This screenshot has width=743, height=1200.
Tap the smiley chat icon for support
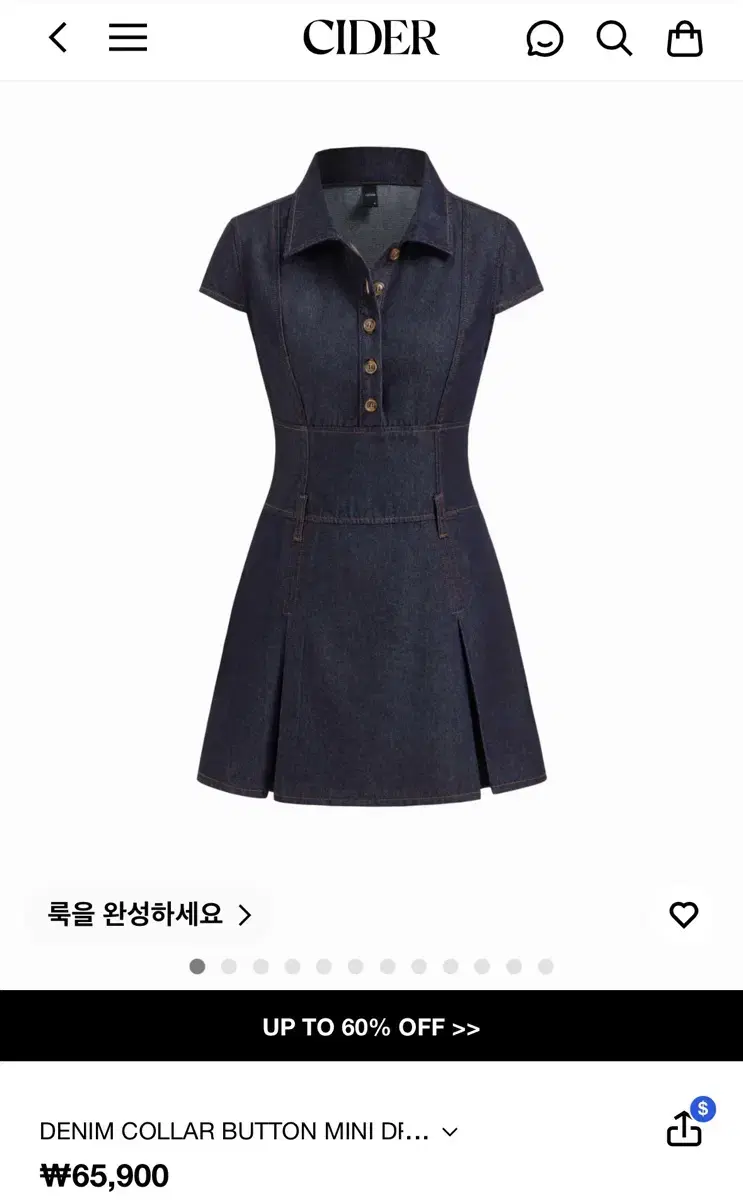coord(545,40)
